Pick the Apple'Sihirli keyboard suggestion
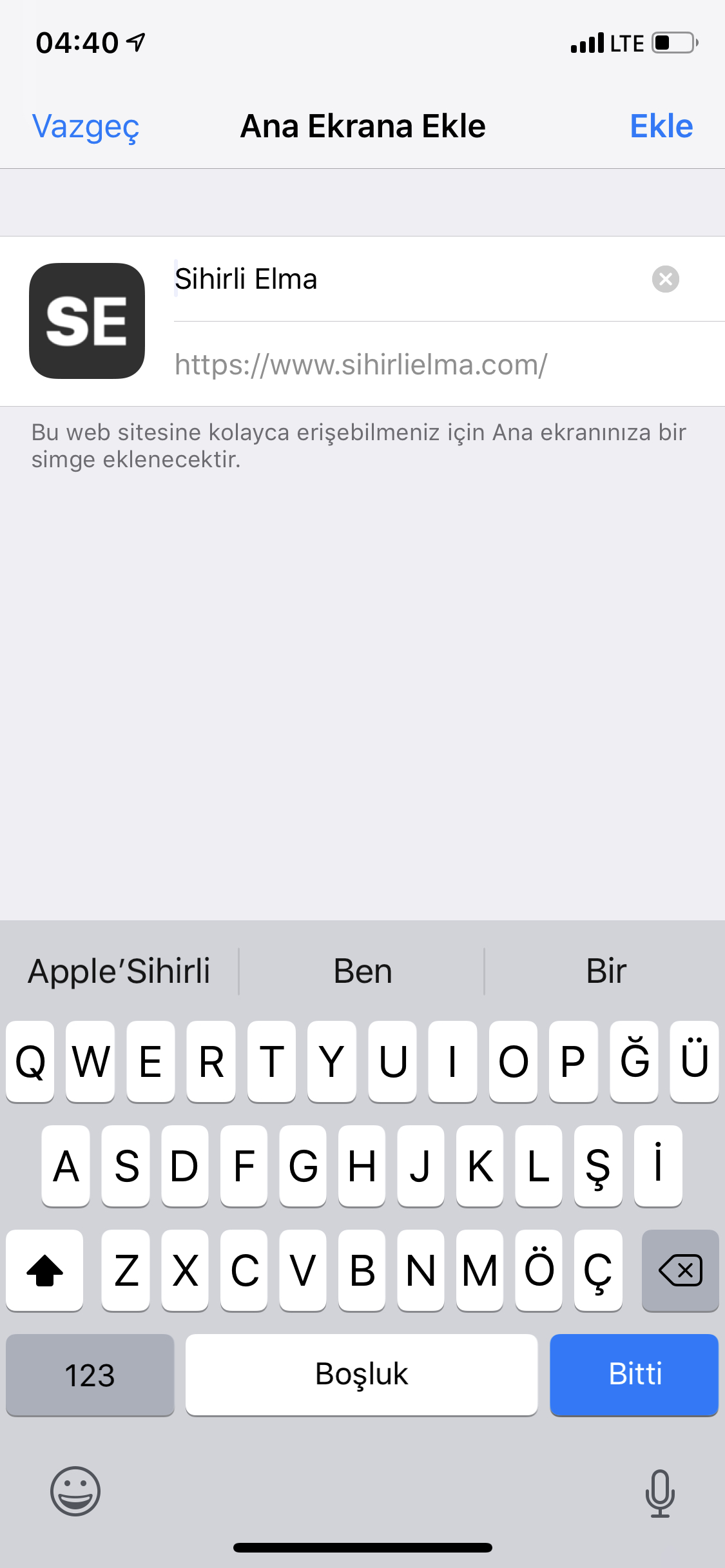This screenshot has width=725, height=1568. tap(119, 971)
